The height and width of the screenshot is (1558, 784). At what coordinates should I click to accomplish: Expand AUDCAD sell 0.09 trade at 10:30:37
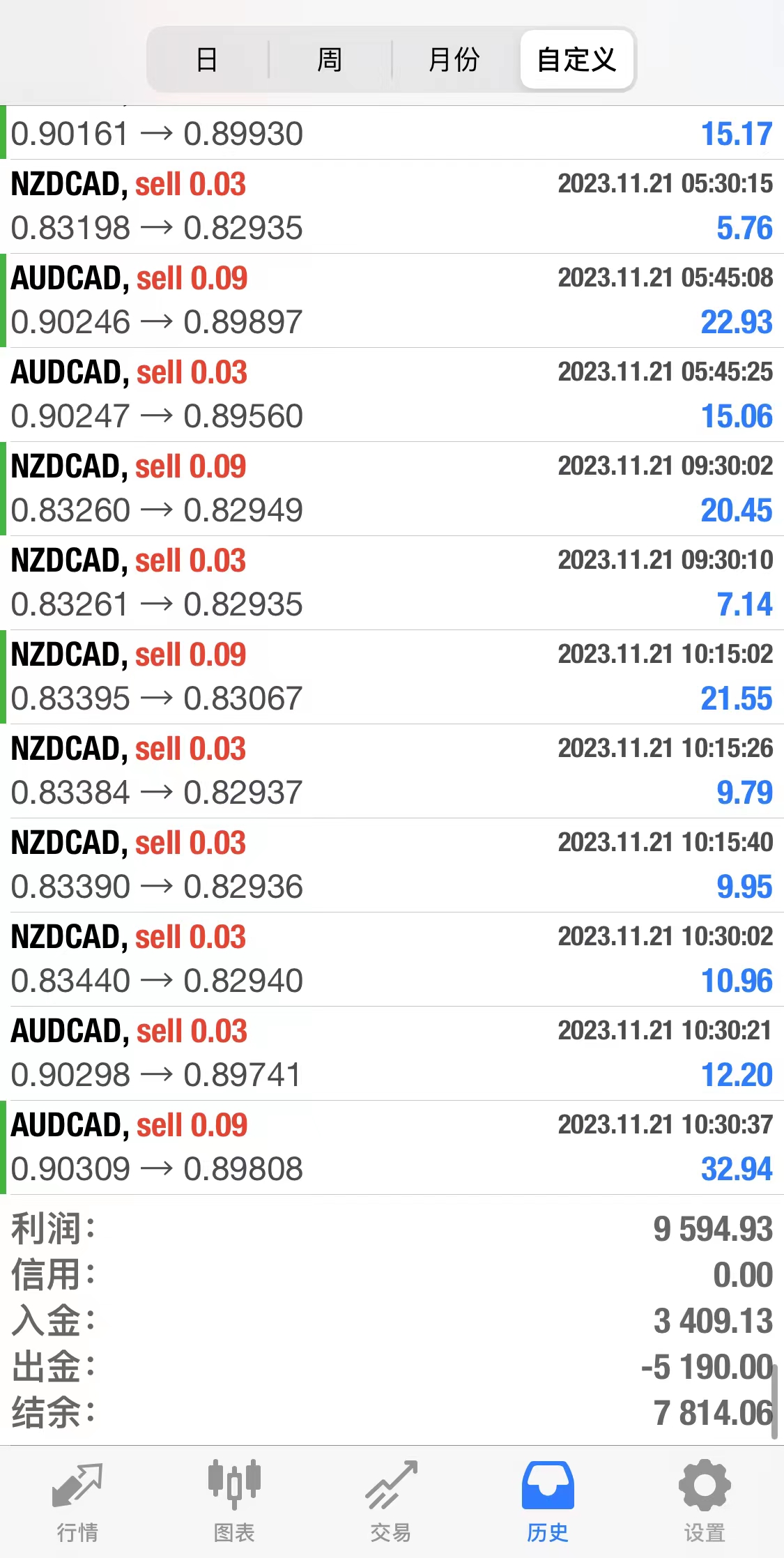click(392, 1147)
